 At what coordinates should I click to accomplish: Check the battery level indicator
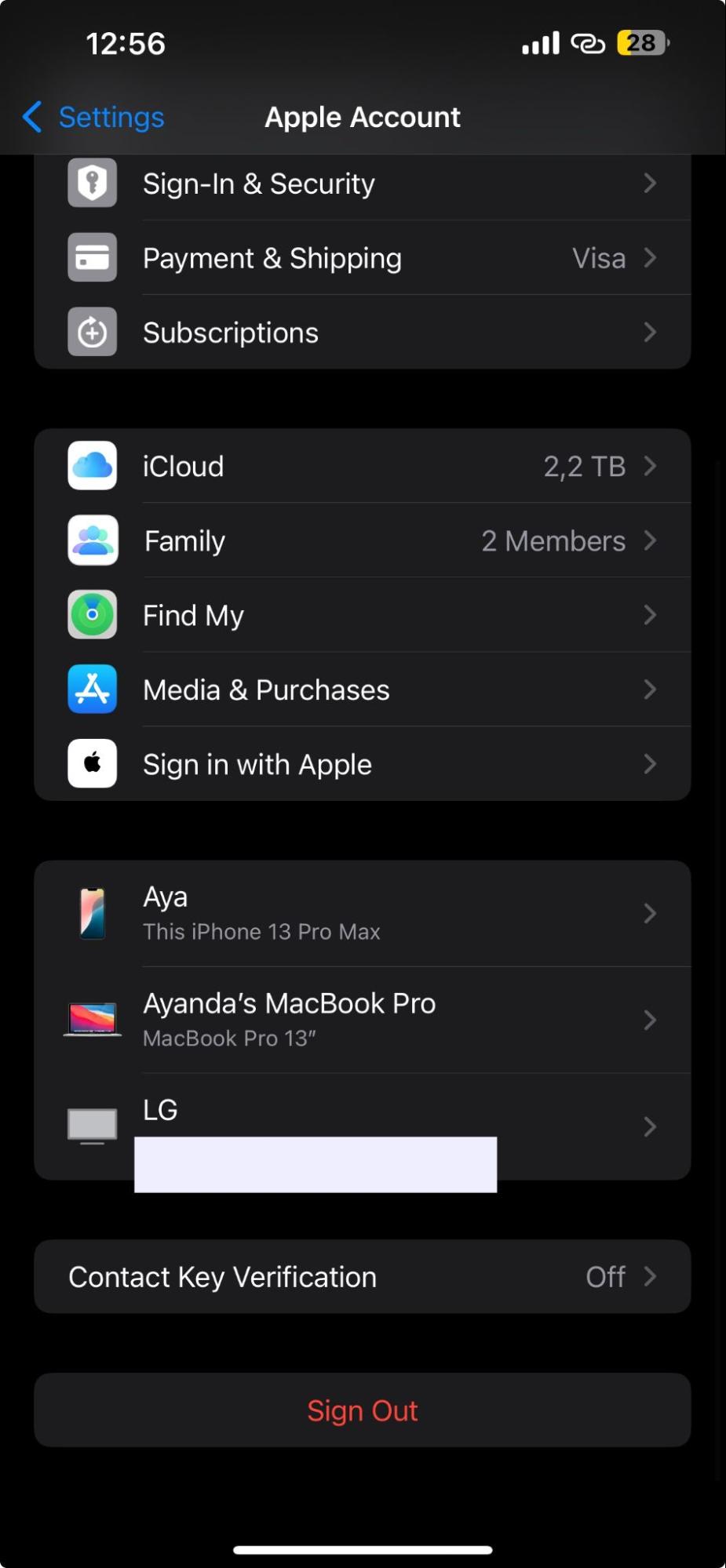click(x=642, y=43)
